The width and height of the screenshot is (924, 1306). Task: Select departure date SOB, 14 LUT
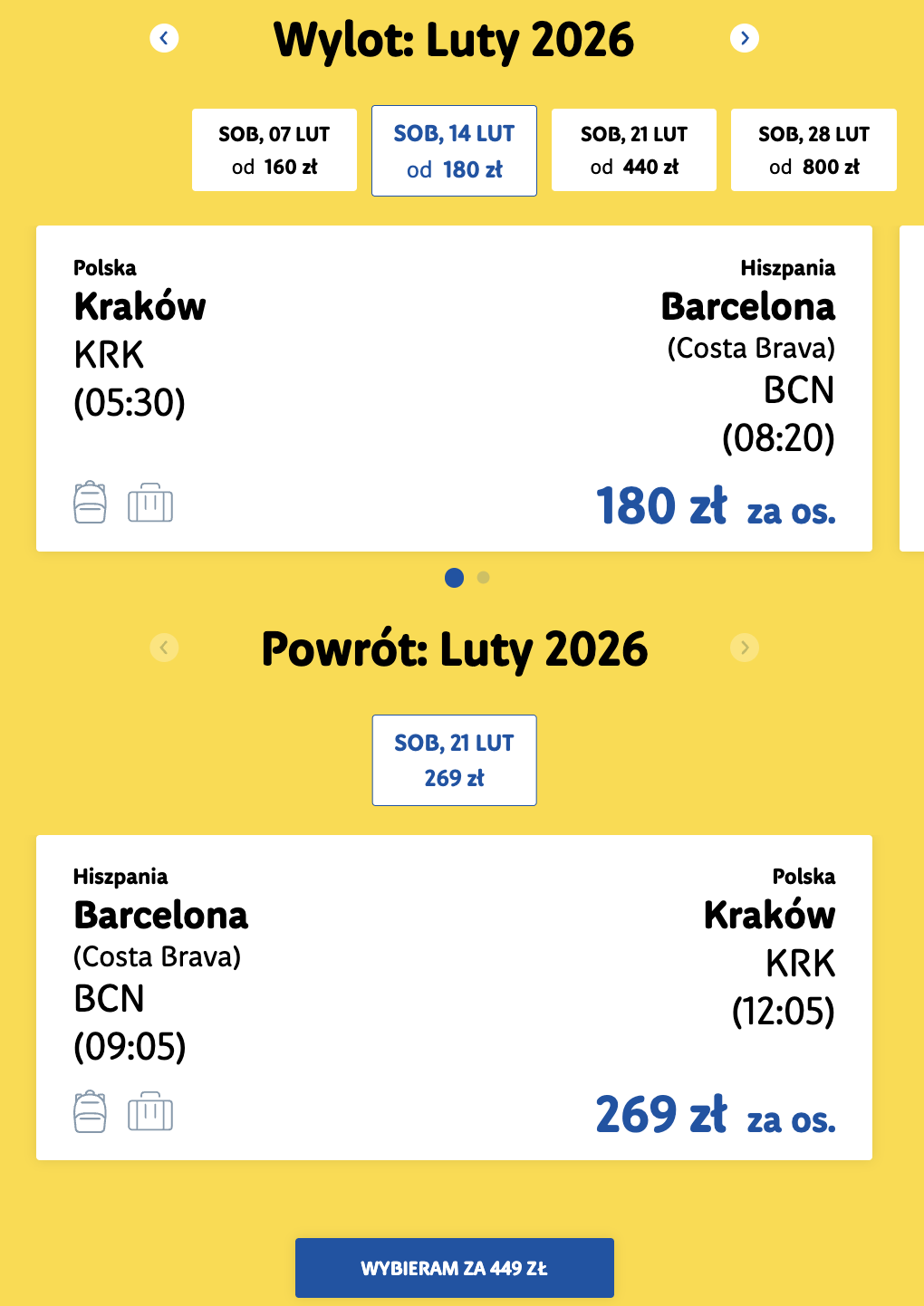(x=454, y=150)
